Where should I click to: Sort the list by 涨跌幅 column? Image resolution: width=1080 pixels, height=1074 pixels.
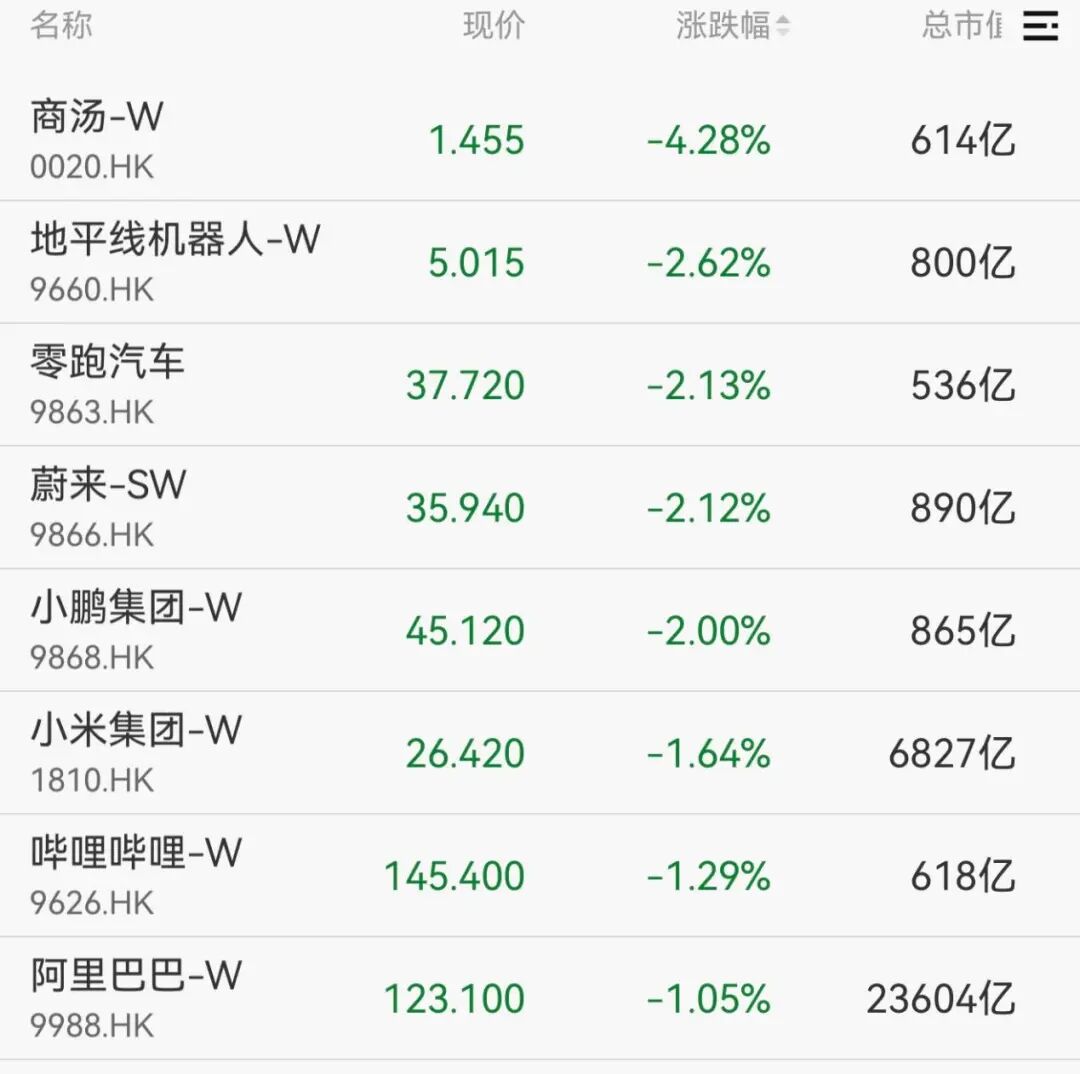click(x=733, y=26)
